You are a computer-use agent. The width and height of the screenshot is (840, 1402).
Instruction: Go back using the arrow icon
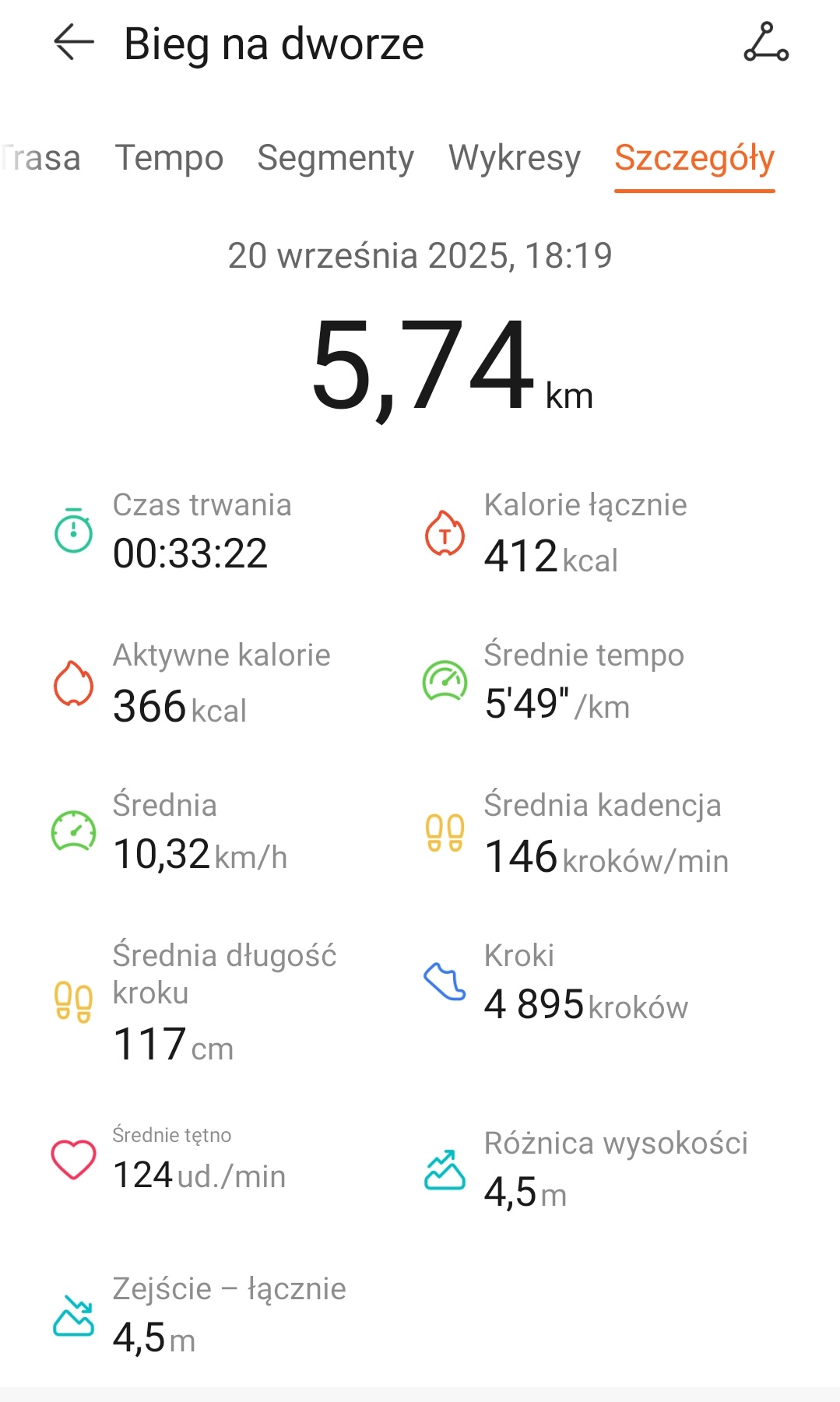click(x=73, y=42)
